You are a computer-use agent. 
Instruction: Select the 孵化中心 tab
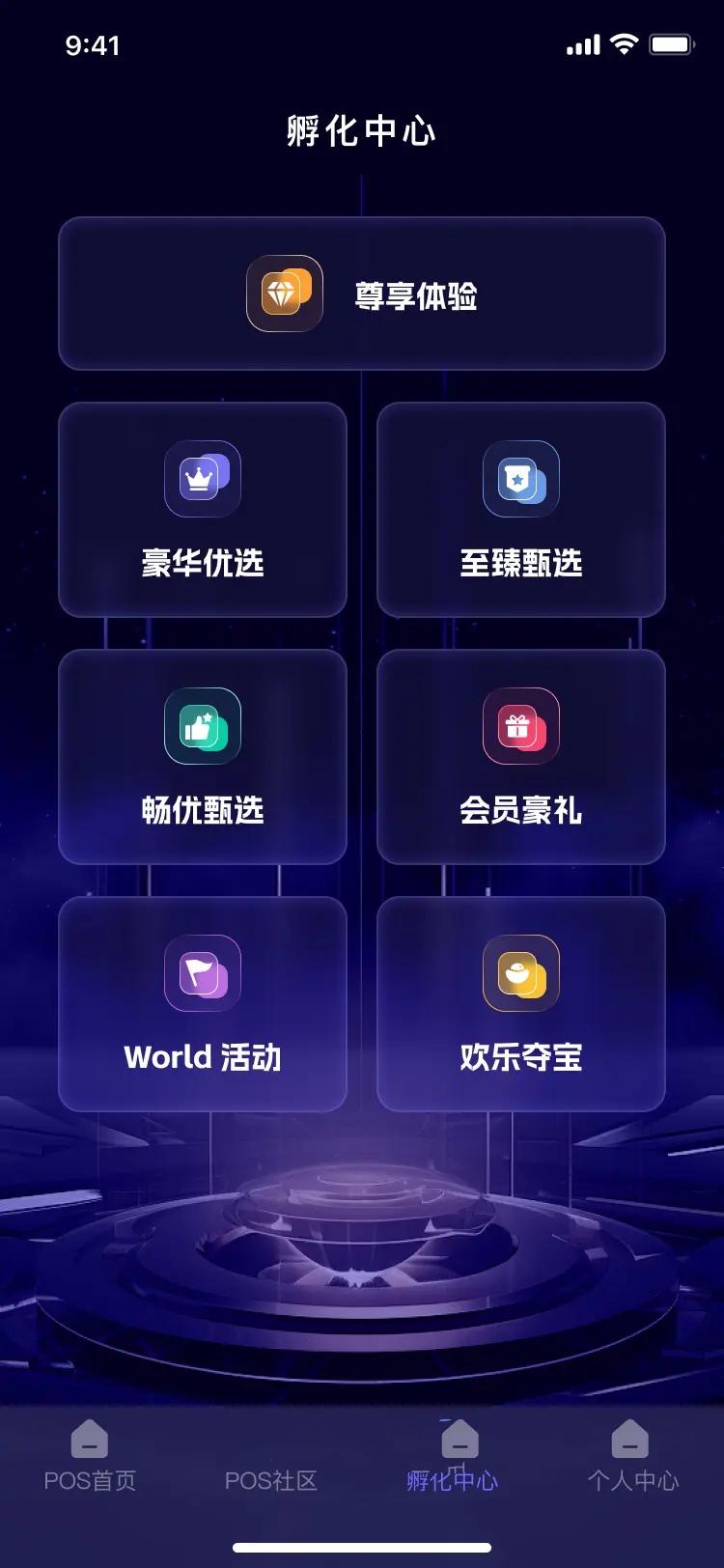453,1456
